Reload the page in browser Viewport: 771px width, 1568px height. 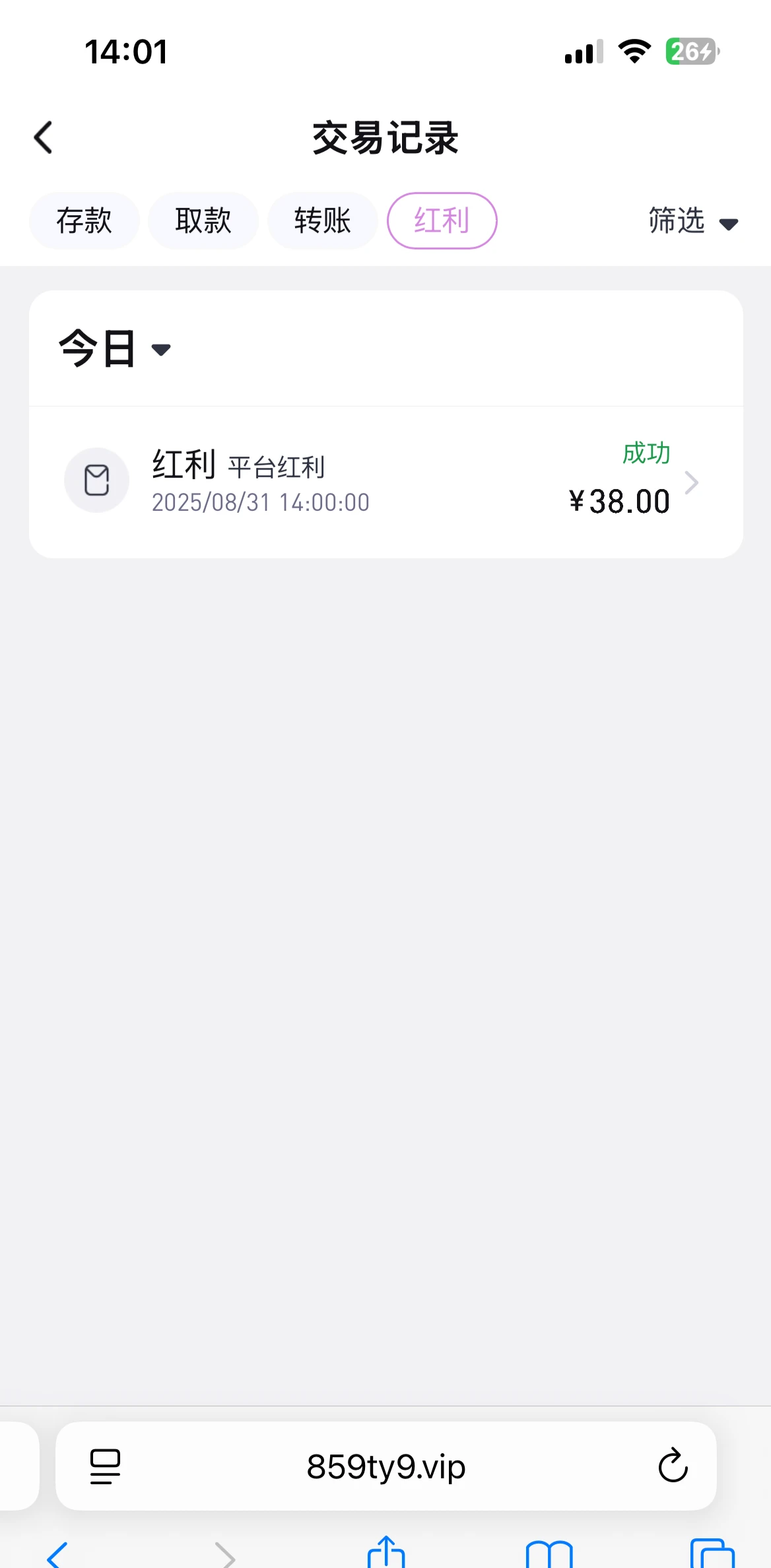(673, 1466)
